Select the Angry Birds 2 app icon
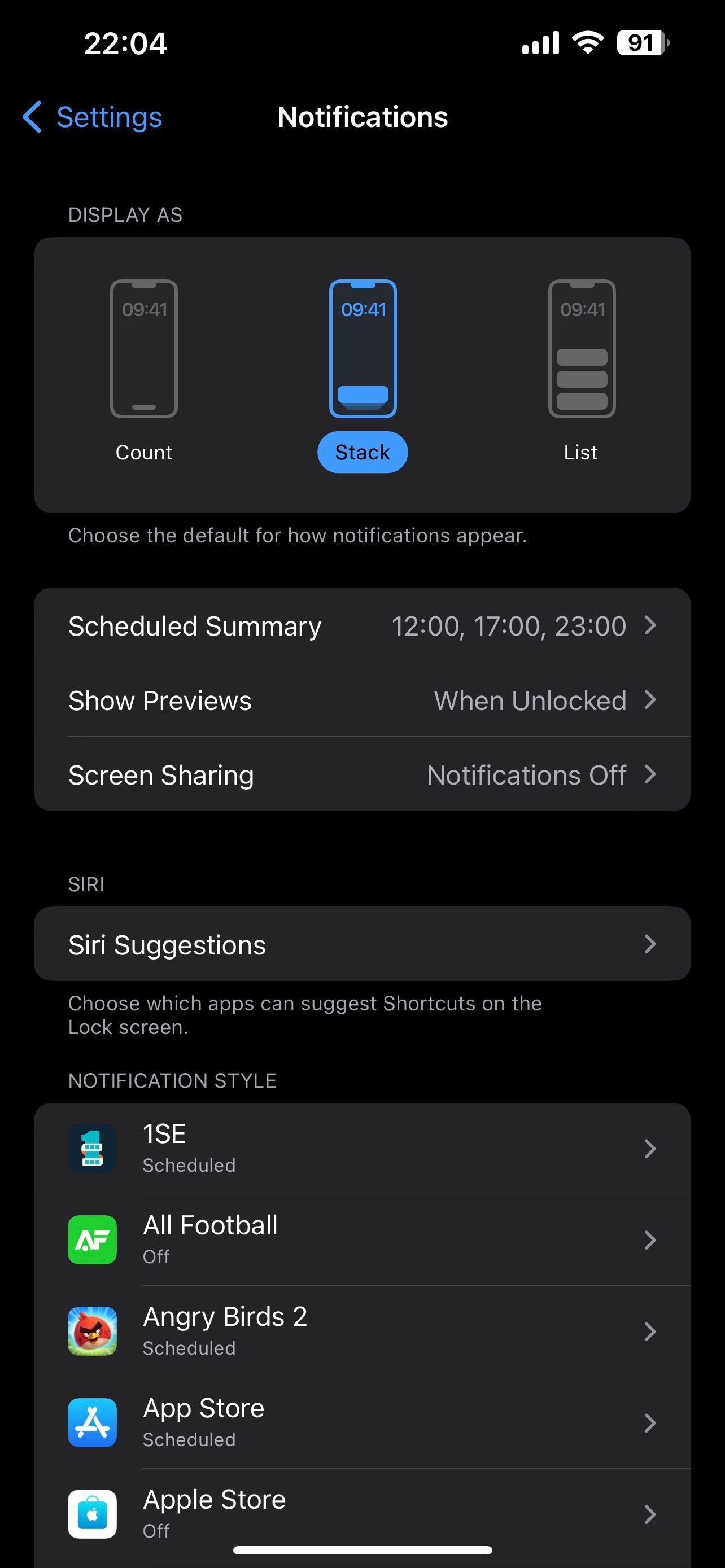This screenshot has width=725, height=1568. point(92,1332)
